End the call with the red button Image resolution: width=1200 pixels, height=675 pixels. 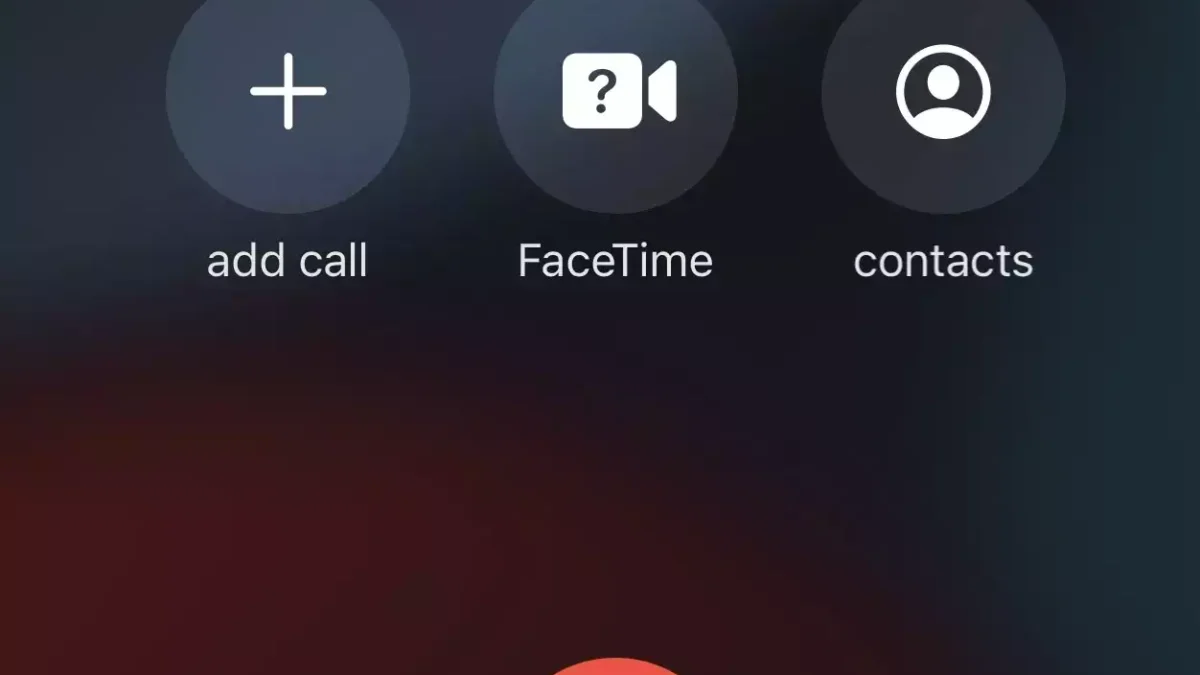[617, 665]
